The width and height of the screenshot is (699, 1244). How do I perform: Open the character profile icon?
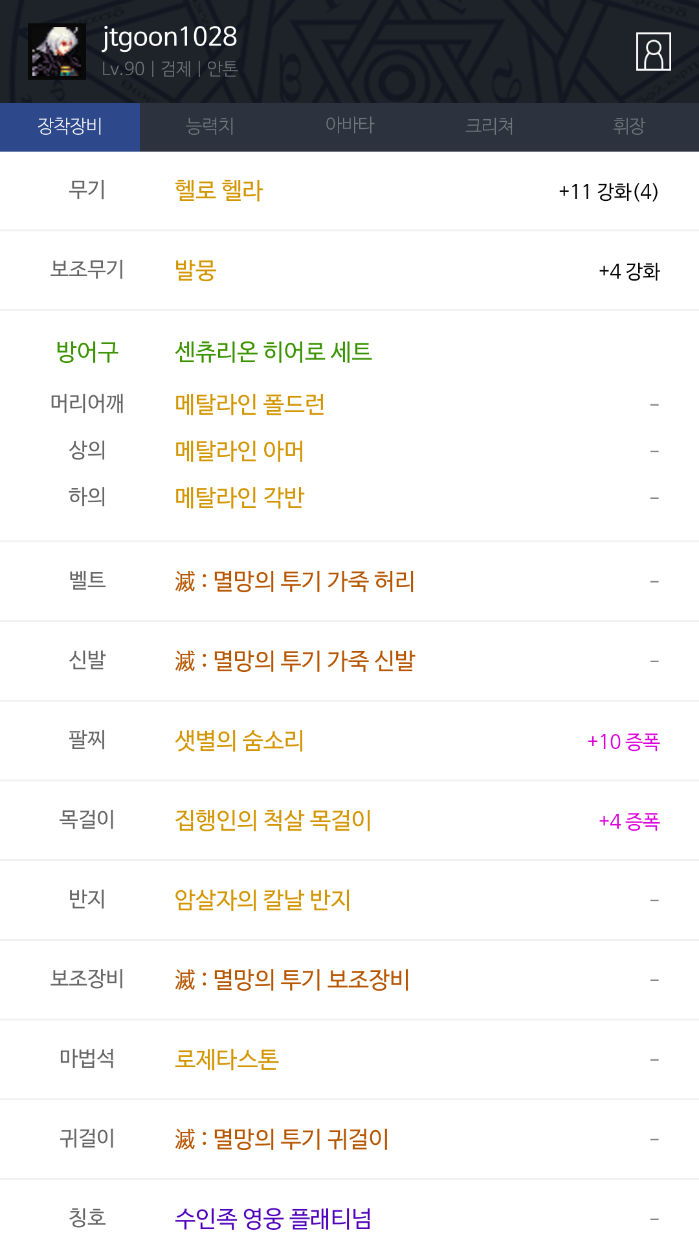click(653, 51)
